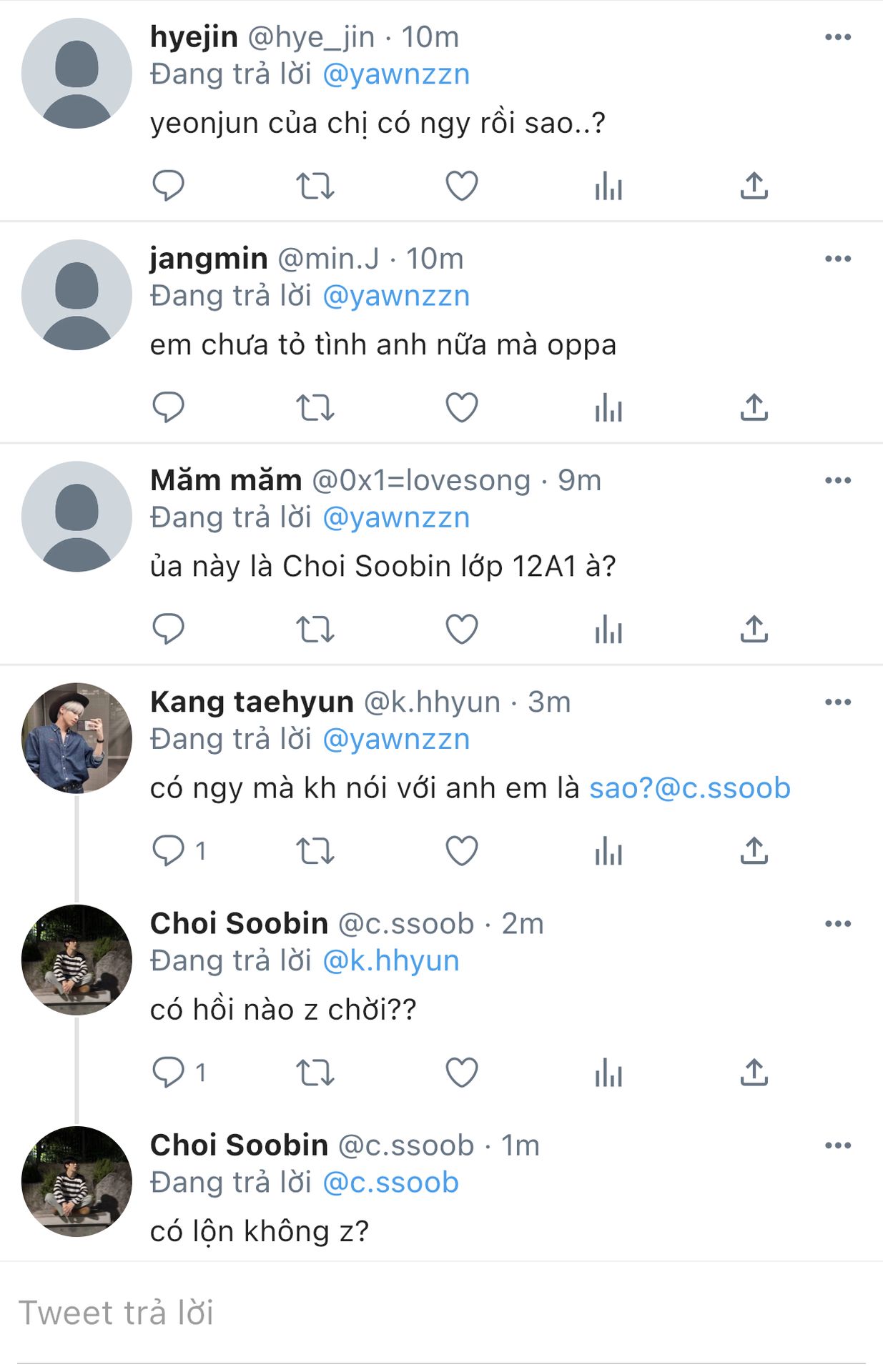Like hyejin's reply
The image size is (883, 1372).
pyautogui.click(x=461, y=186)
